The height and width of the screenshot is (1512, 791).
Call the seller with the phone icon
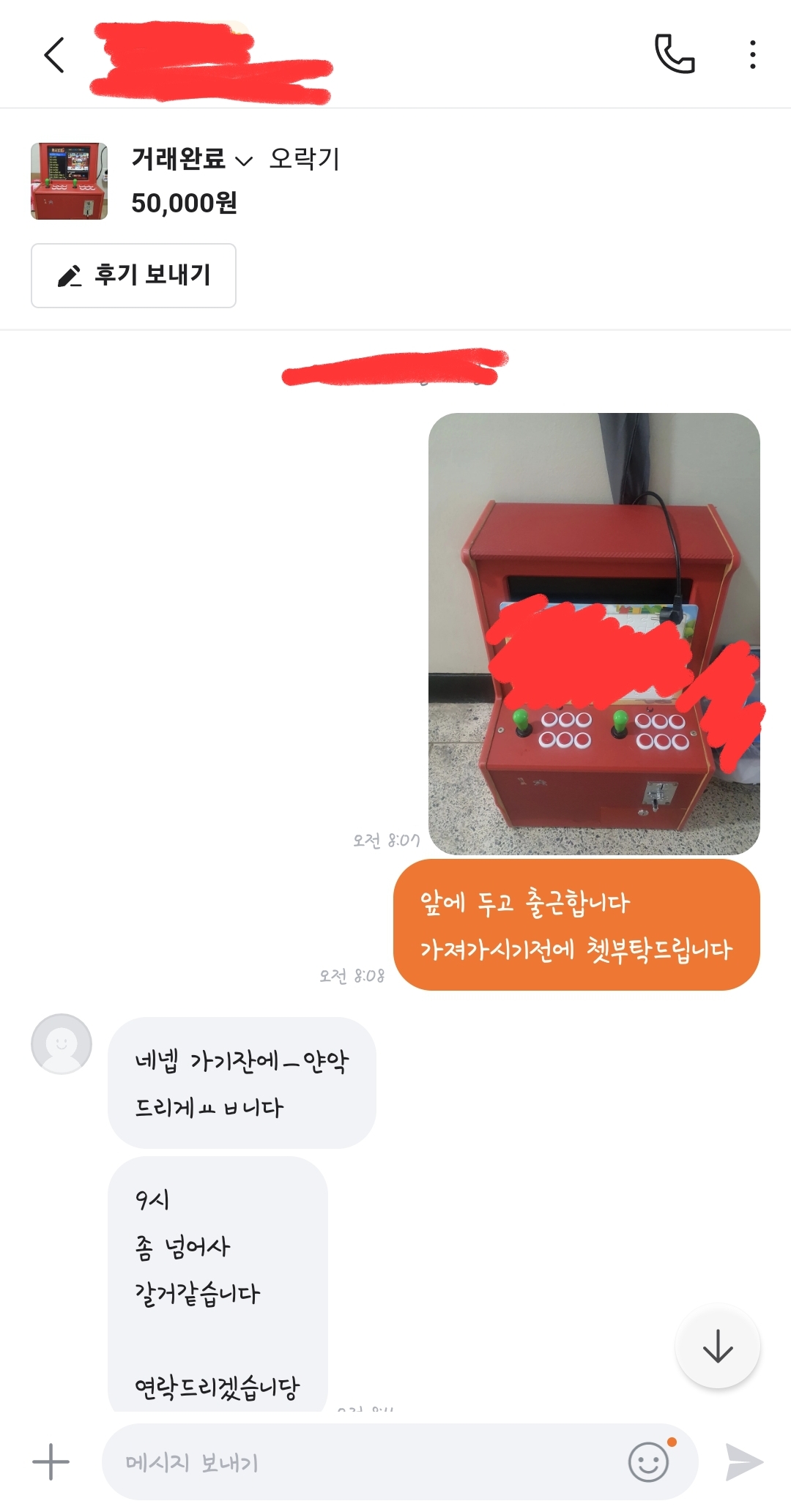coord(675,54)
